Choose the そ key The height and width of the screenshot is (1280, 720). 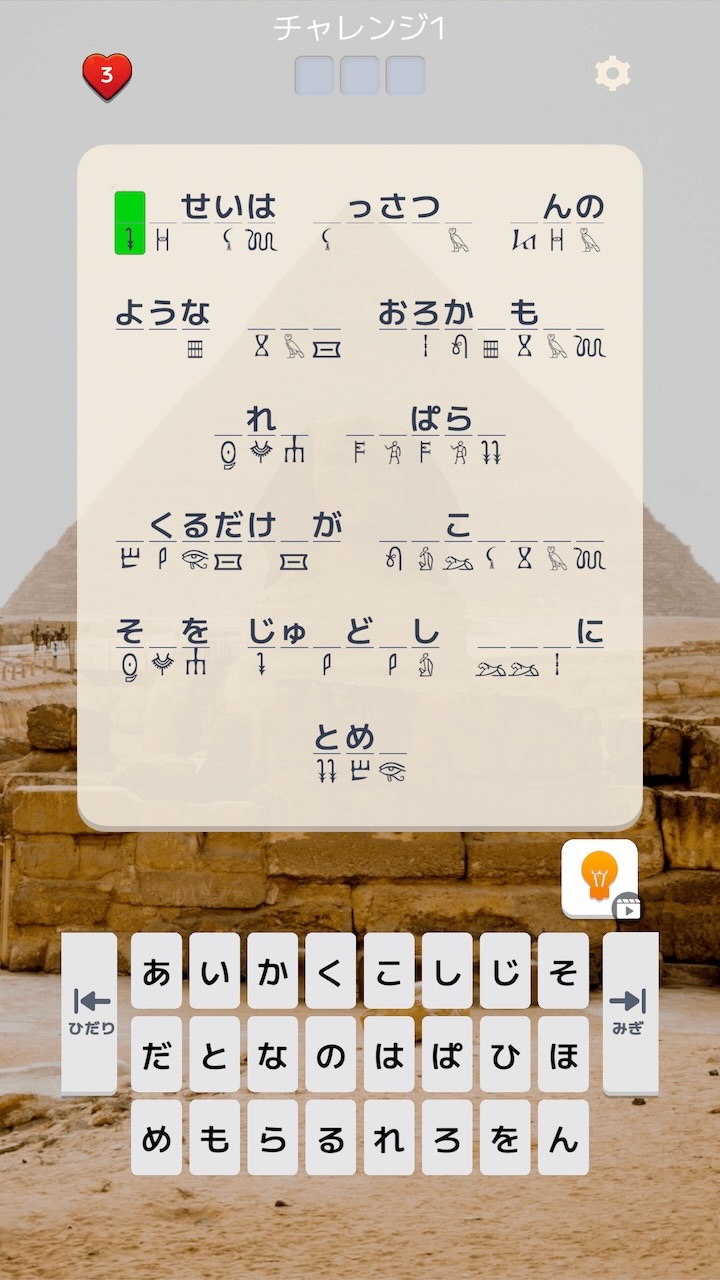point(563,971)
